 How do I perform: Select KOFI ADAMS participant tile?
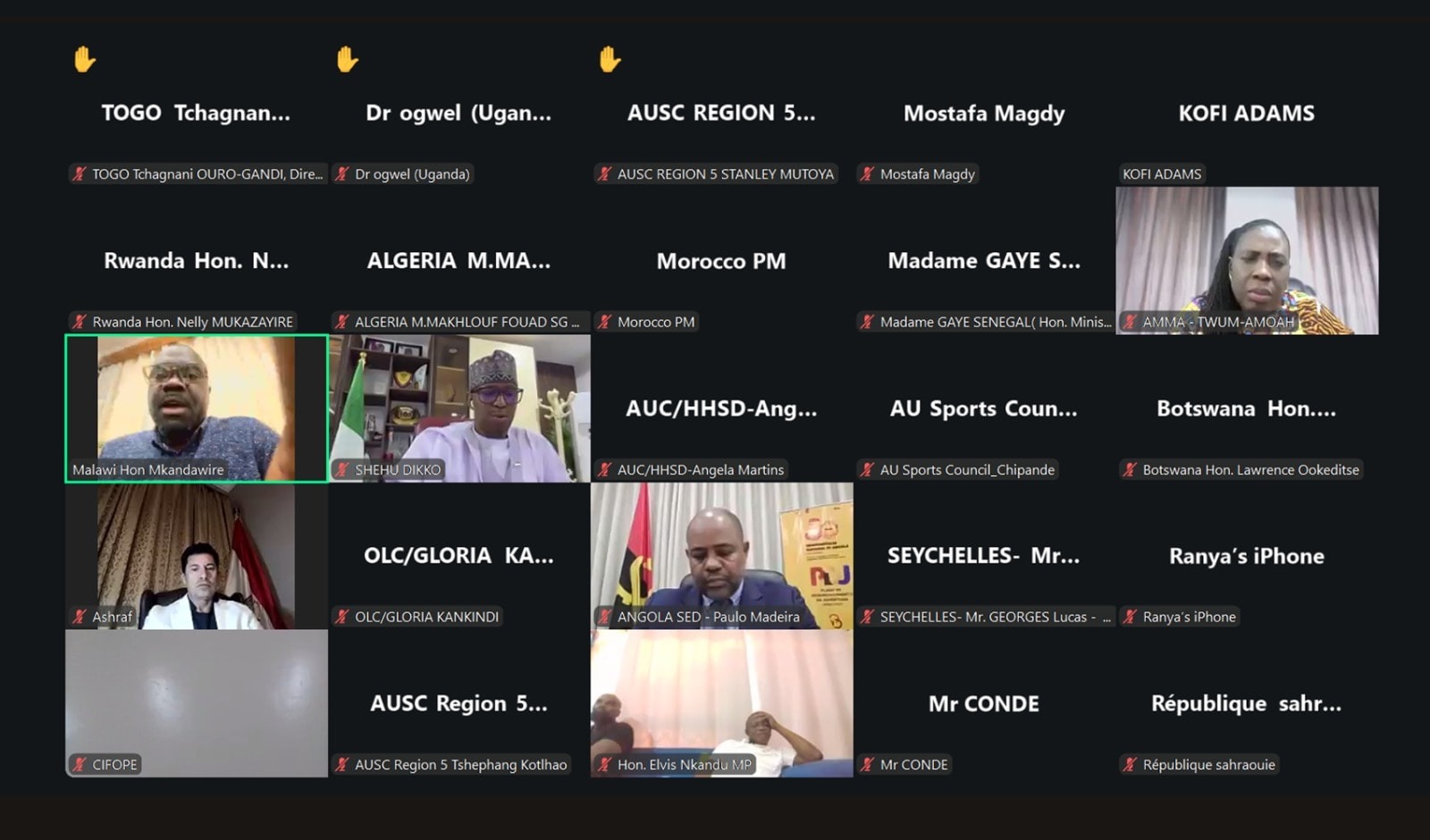(1247, 113)
